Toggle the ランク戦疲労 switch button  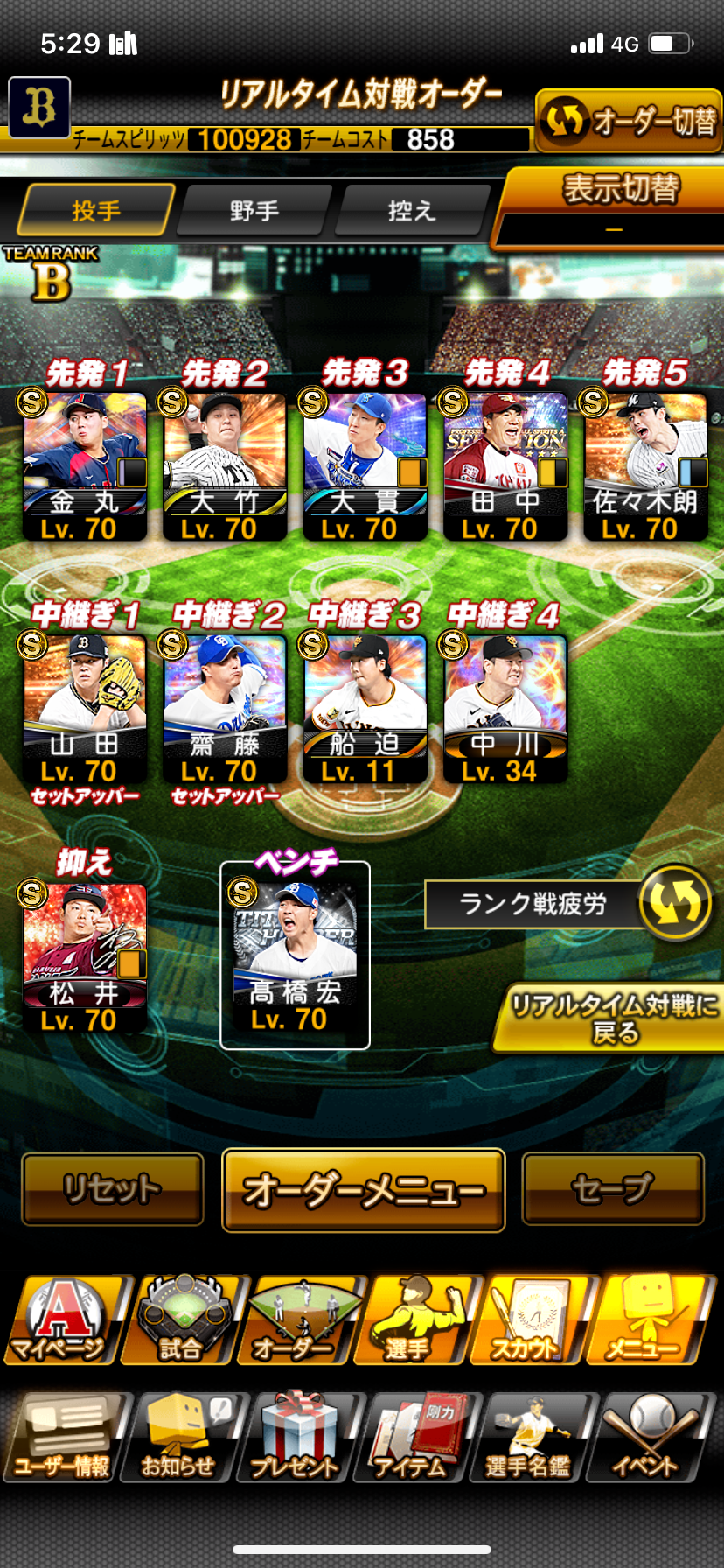[675, 904]
